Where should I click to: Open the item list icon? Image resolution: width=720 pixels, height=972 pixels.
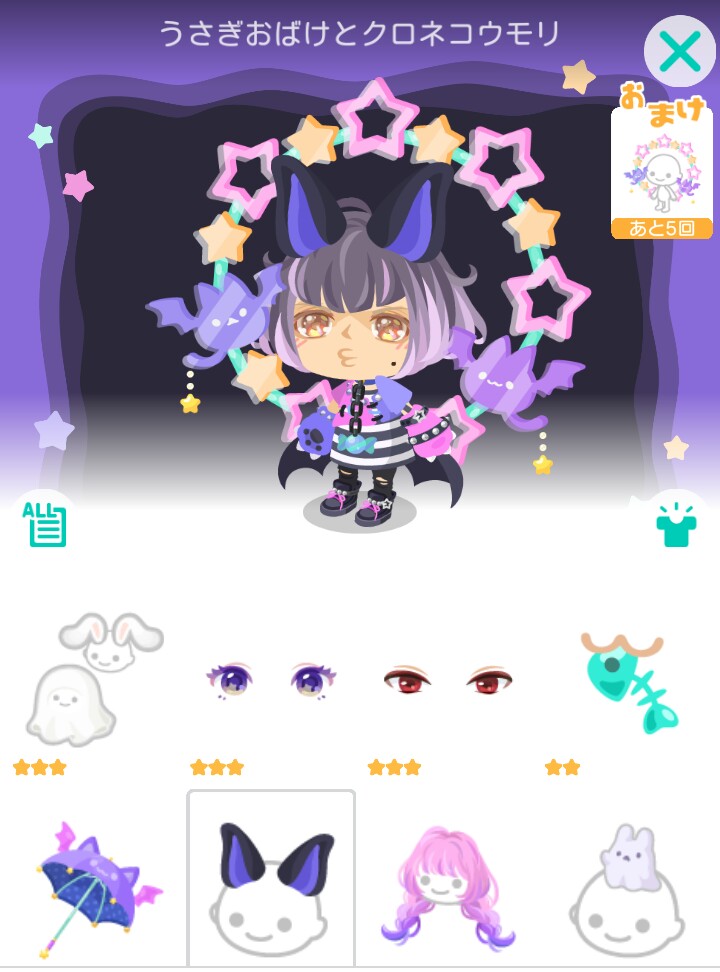pos(46,524)
